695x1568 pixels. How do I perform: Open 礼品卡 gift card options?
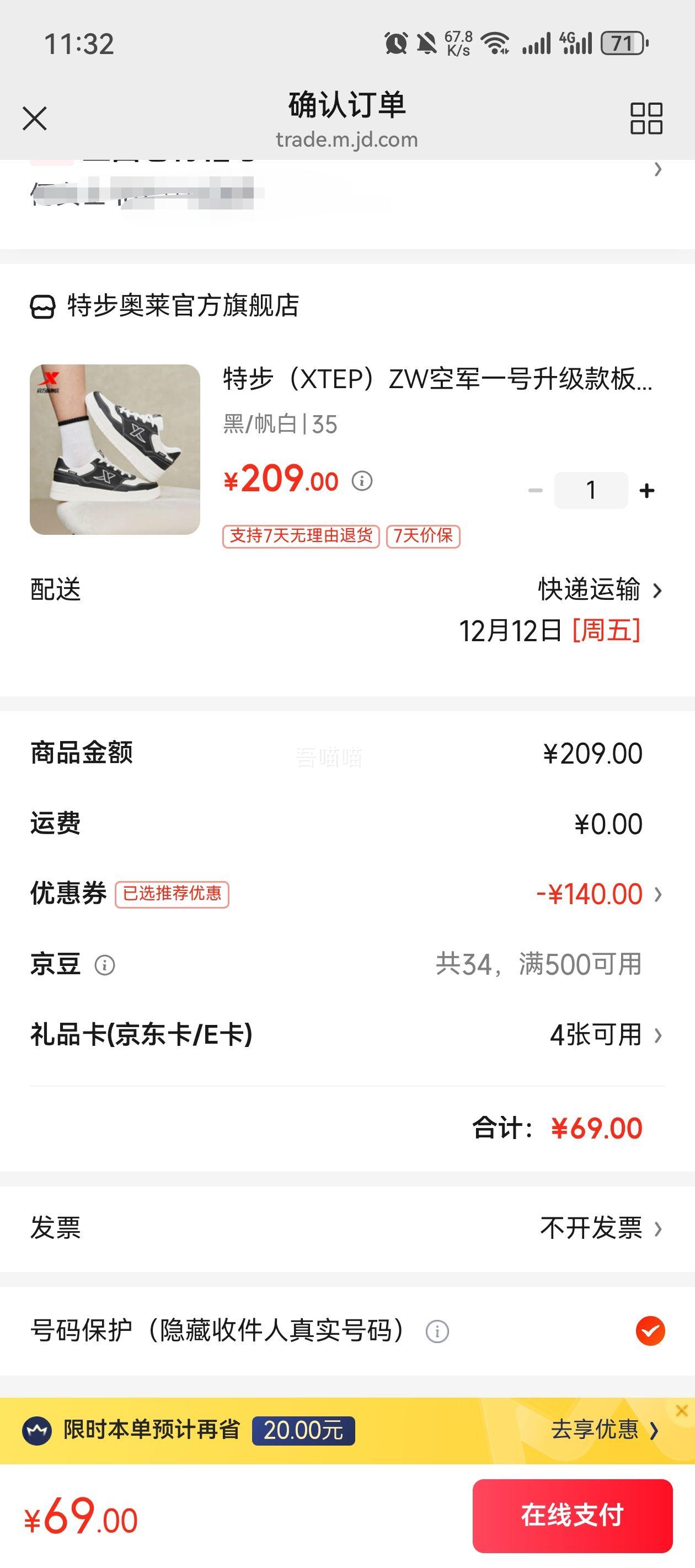coord(347,1035)
